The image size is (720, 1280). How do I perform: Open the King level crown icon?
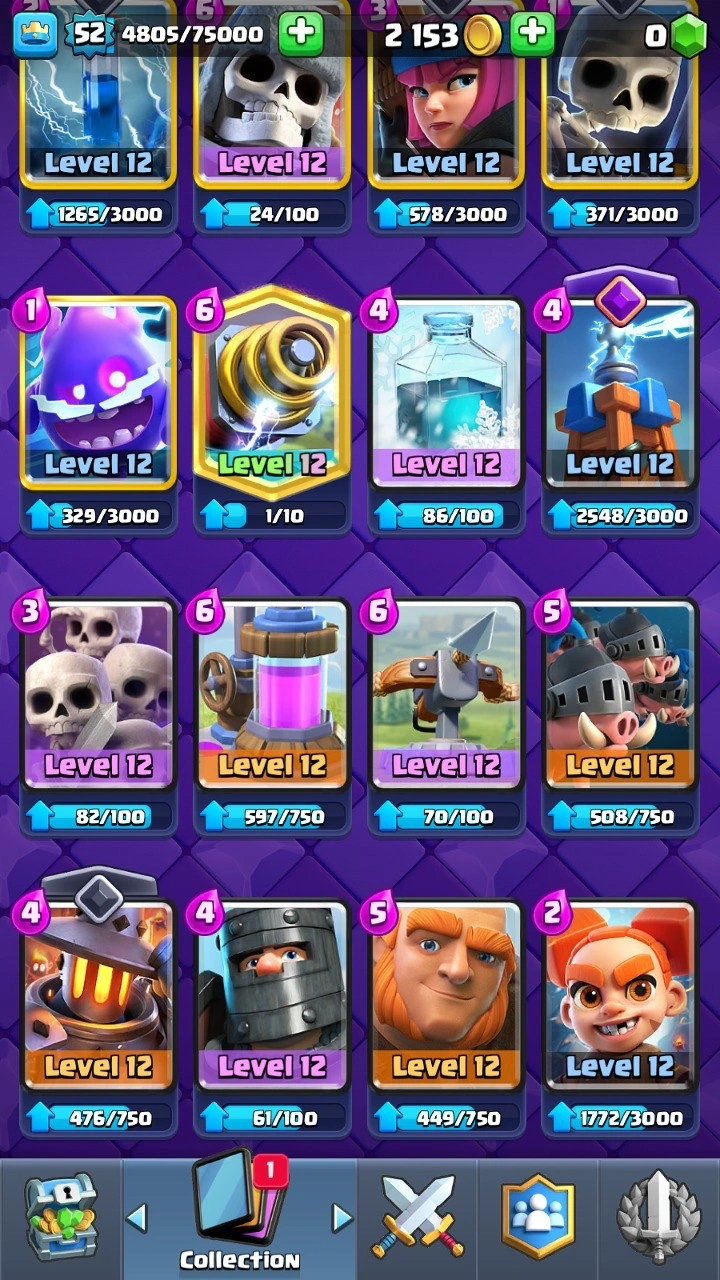coord(35,36)
